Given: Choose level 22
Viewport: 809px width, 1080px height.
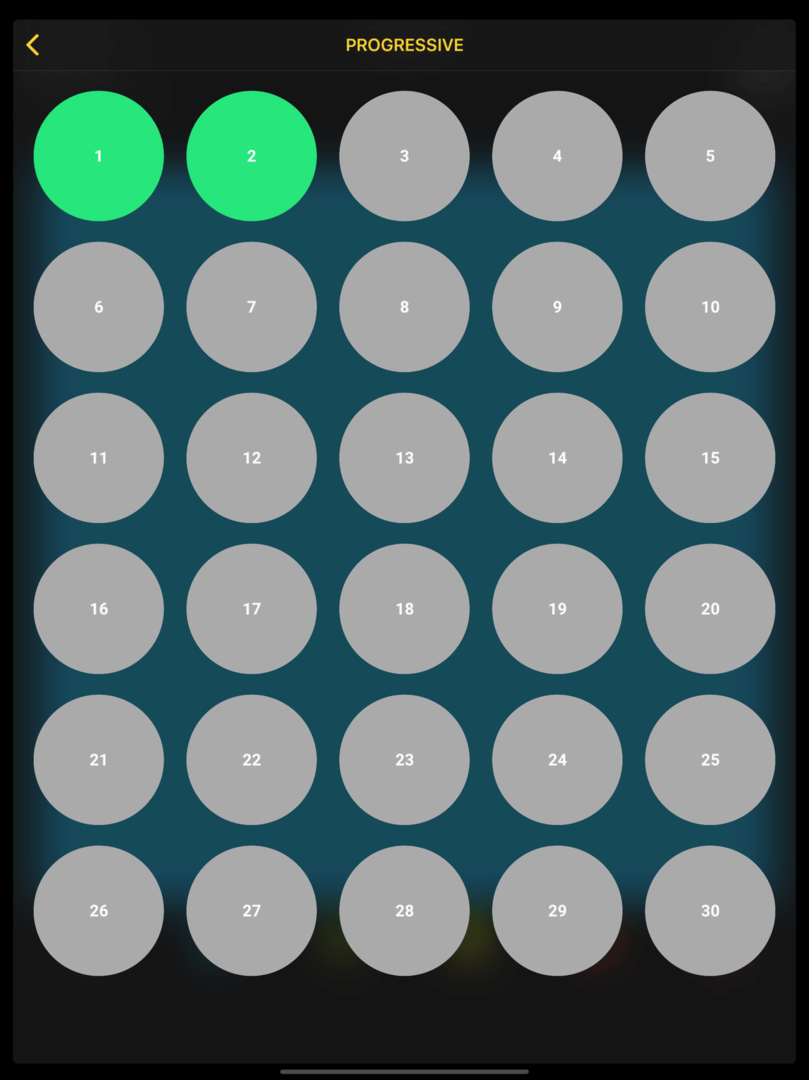Looking at the screenshot, I should click(x=252, y=760).
